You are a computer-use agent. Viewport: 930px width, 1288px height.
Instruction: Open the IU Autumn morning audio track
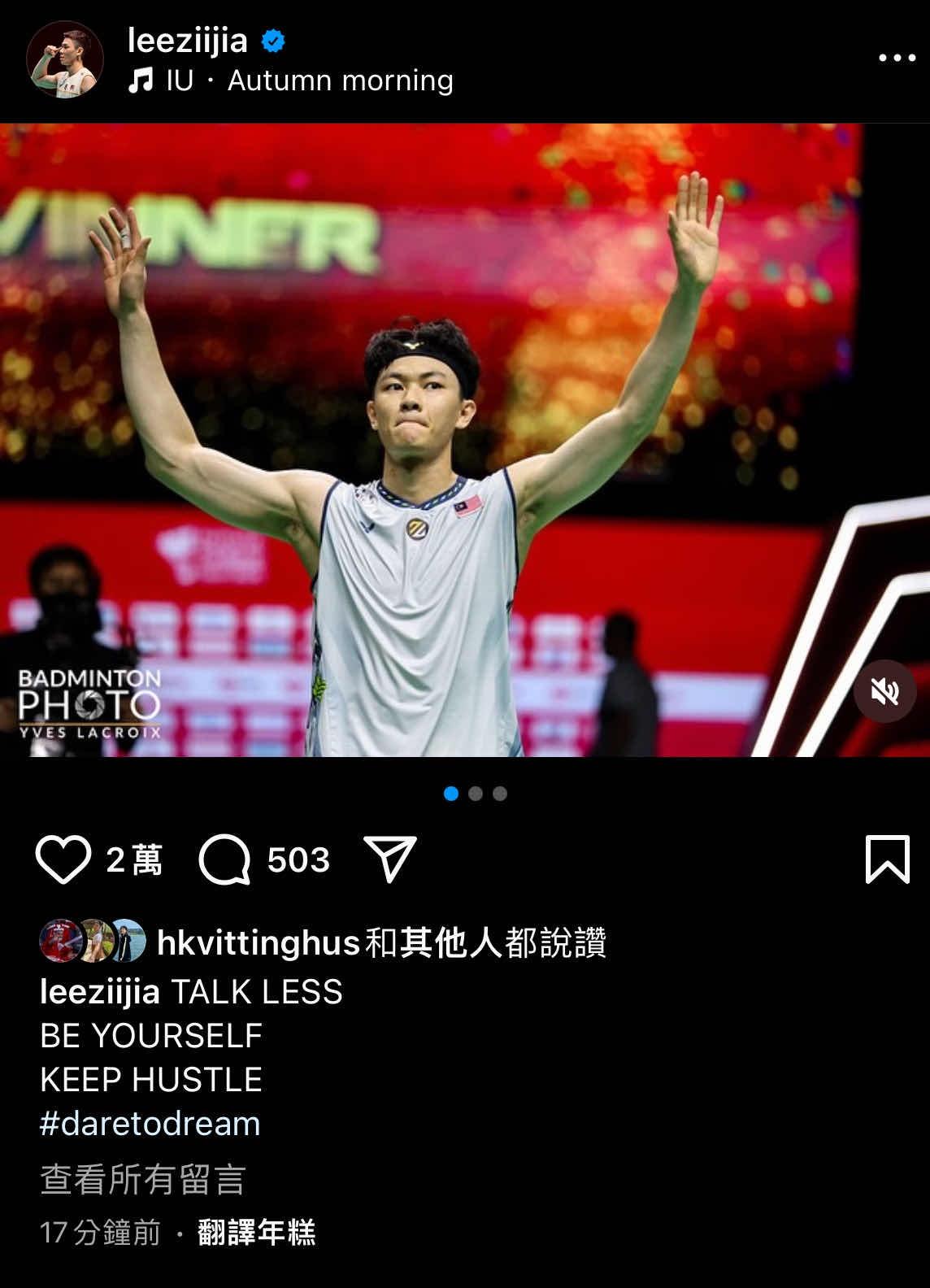[309, 80]
